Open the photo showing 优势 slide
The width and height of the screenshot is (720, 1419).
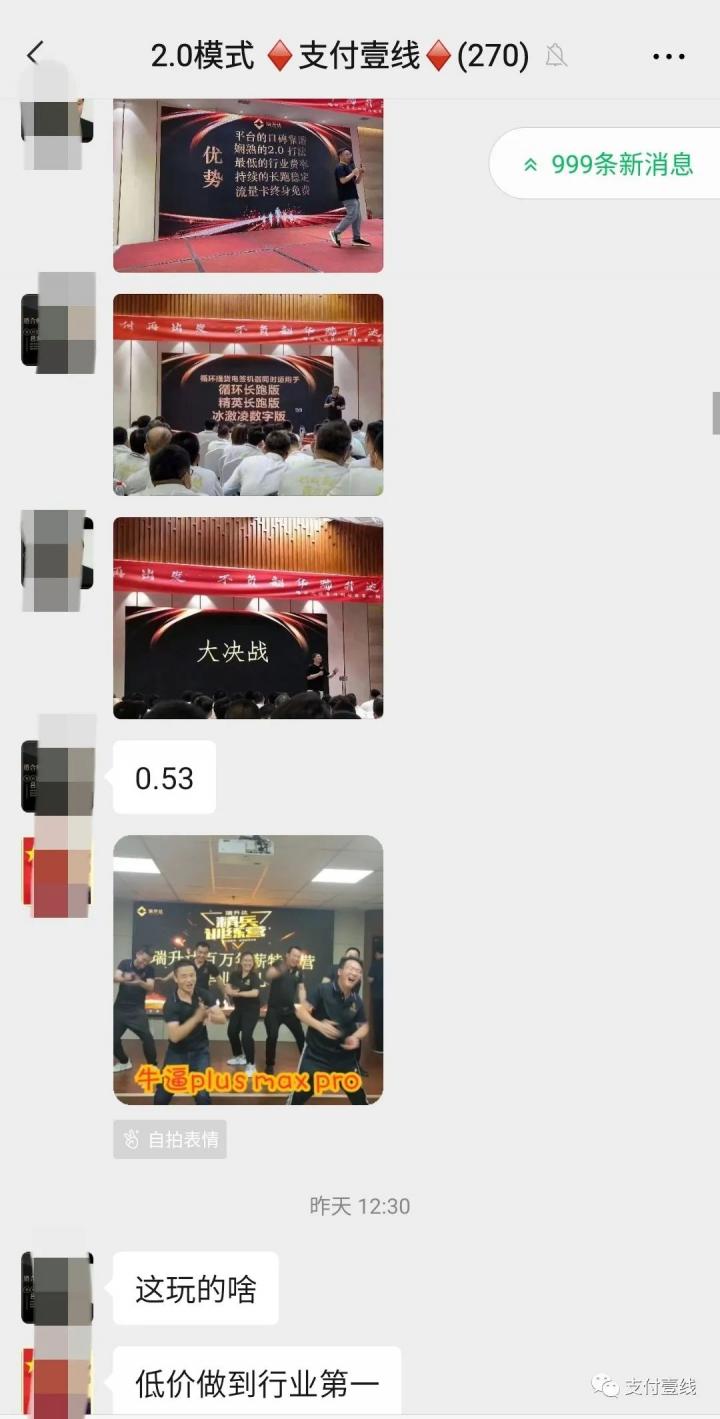pos(248,185)
